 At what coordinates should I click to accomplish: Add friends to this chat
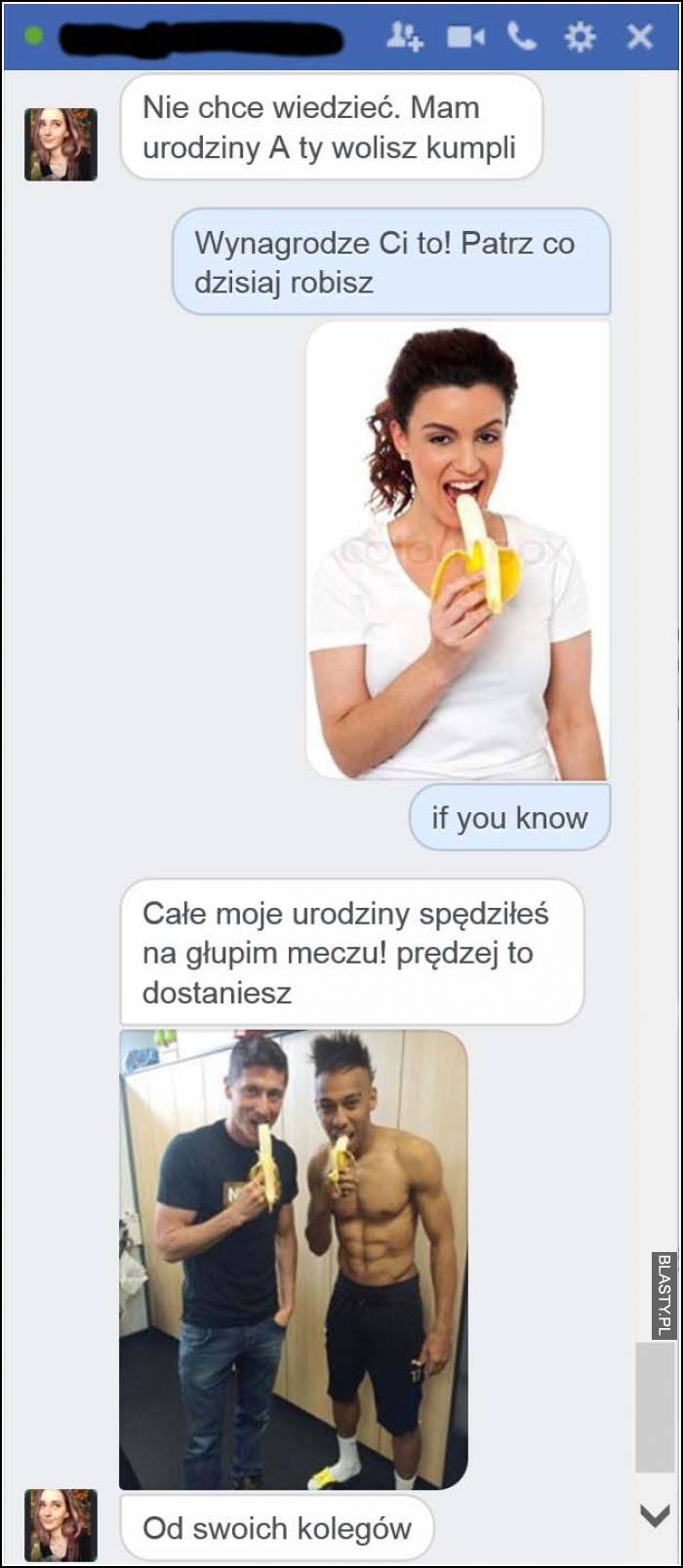tap(404, 37)
